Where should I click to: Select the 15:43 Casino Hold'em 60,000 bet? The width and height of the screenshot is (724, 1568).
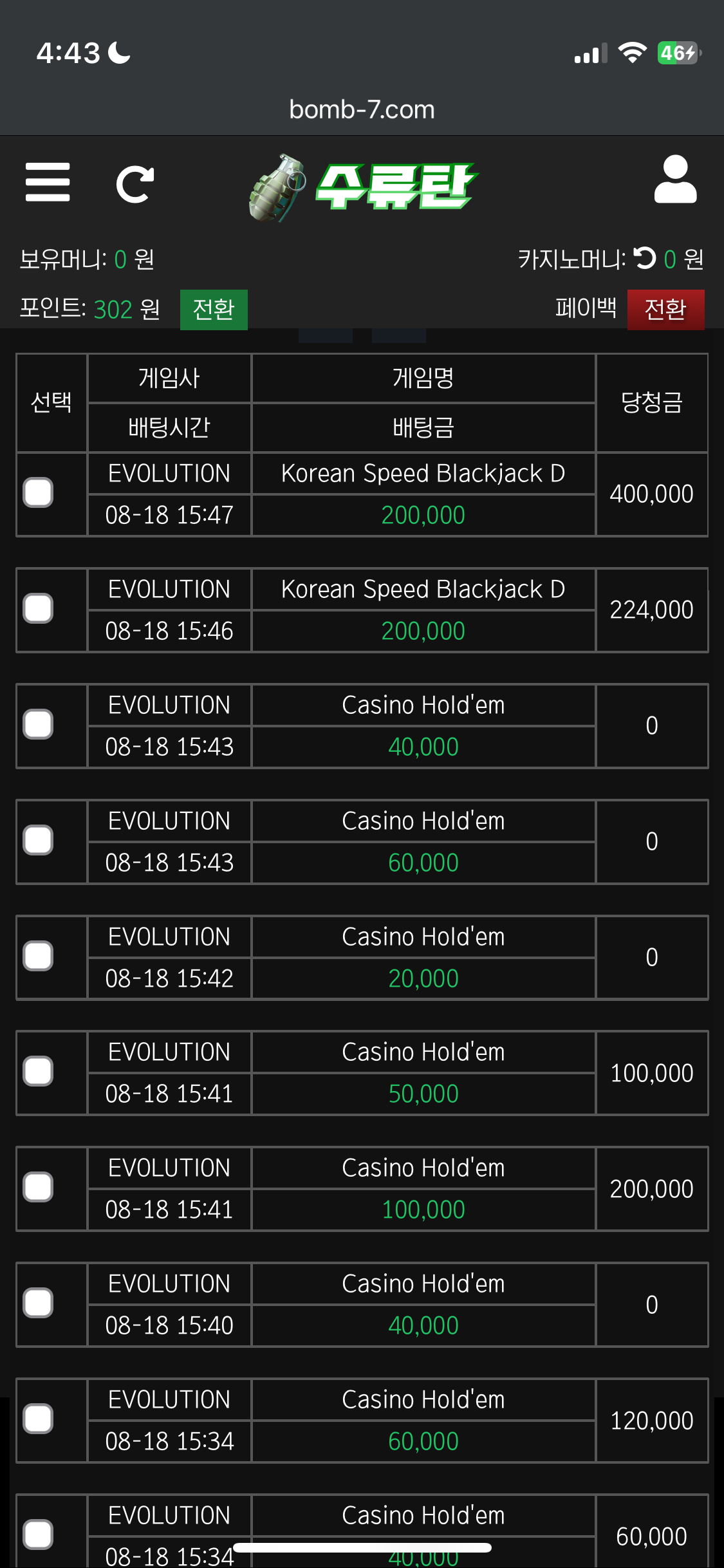(38, 841)
